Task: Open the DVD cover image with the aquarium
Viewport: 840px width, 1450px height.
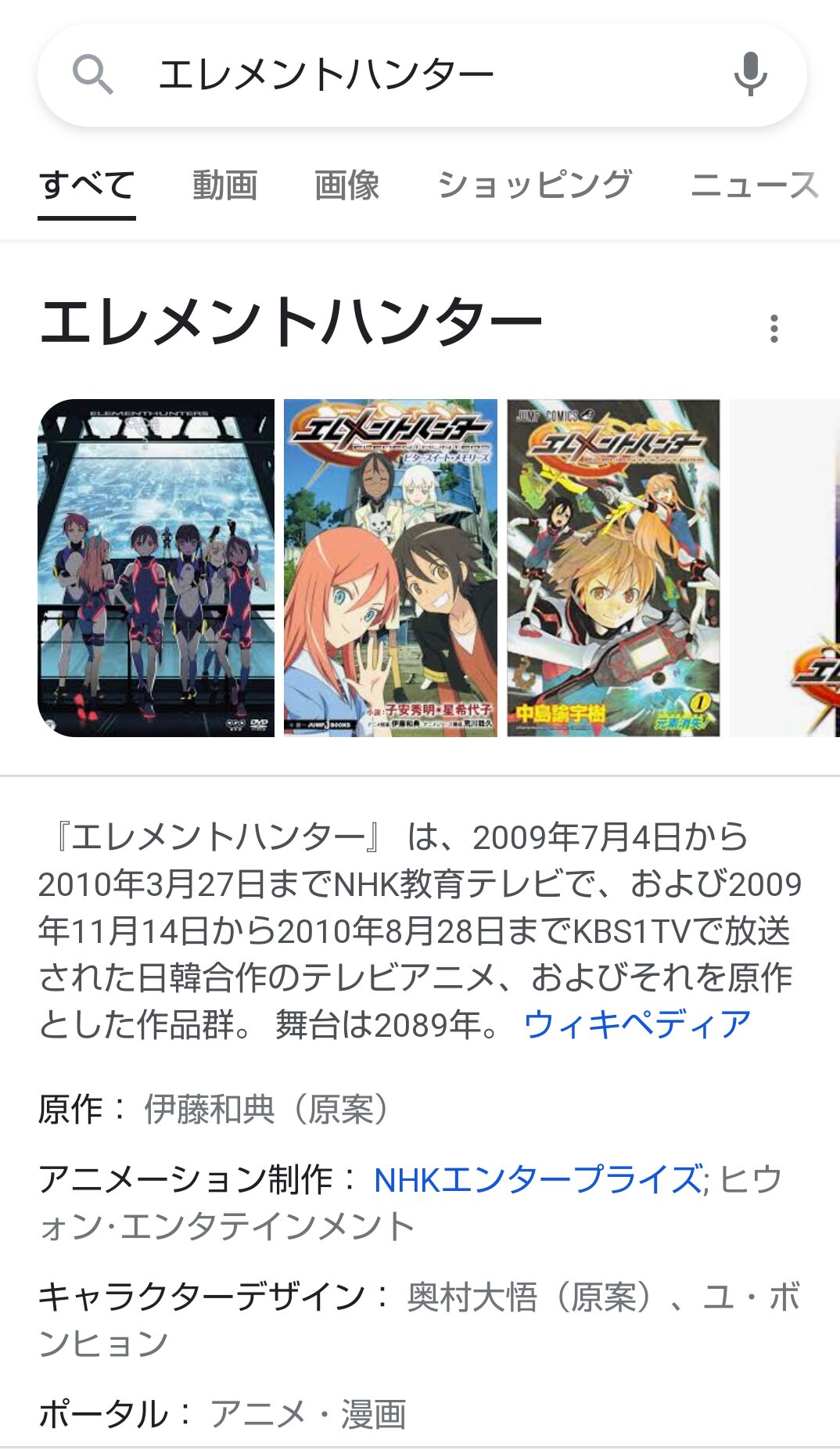Action: click(x=156, y=568)
